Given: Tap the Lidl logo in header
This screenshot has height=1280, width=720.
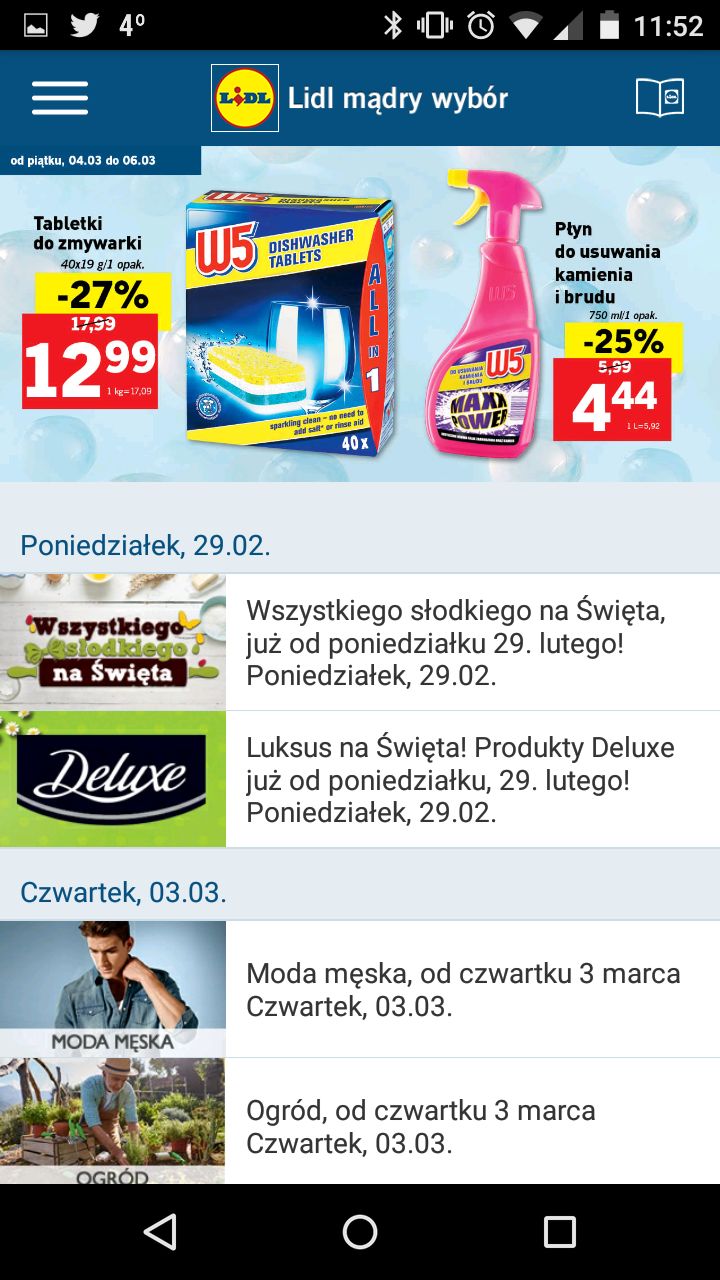Looking at the screenshot, I should 245,98.
